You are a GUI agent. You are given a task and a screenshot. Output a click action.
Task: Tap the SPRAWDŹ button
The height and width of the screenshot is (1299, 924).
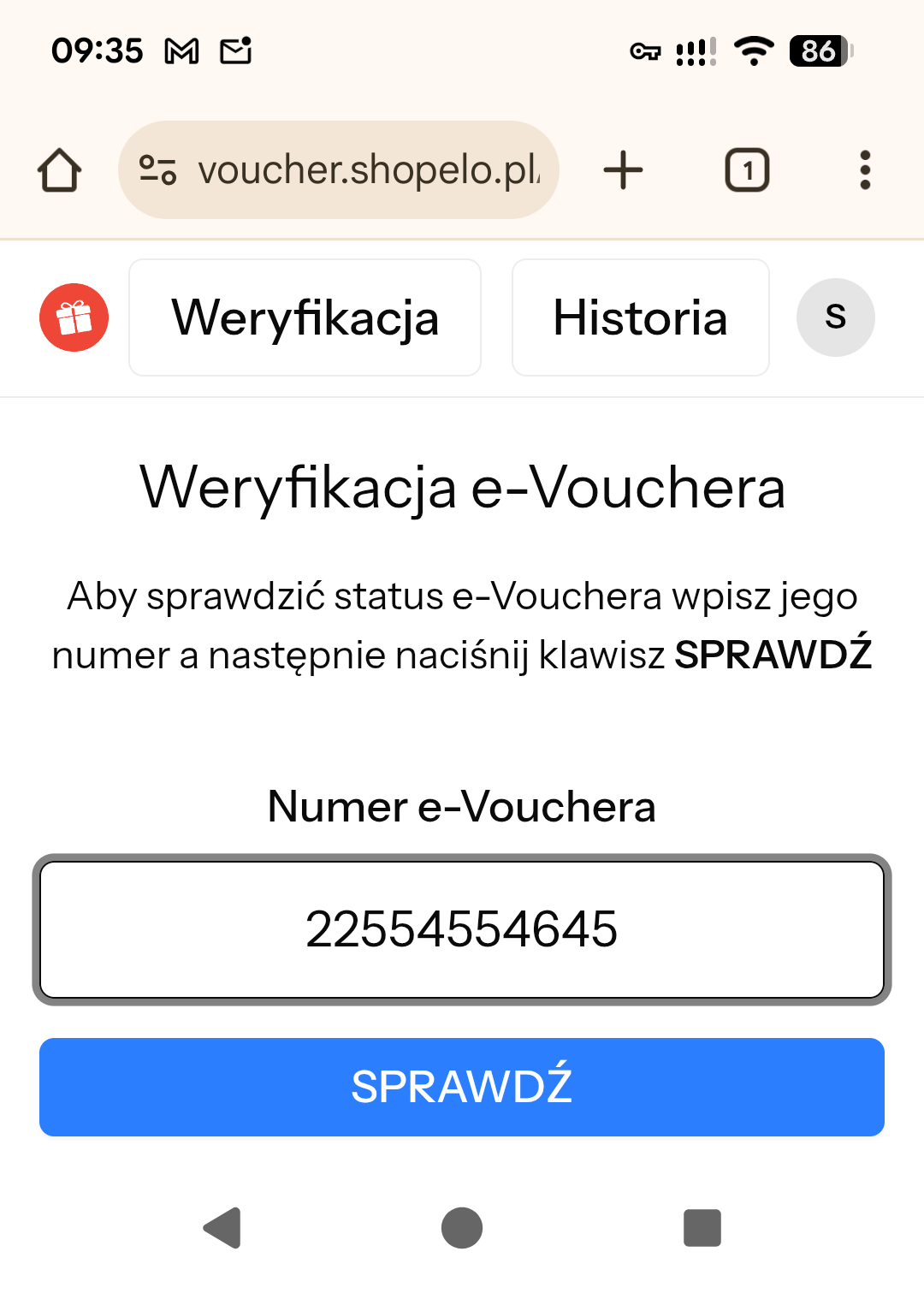[462, 1087]
